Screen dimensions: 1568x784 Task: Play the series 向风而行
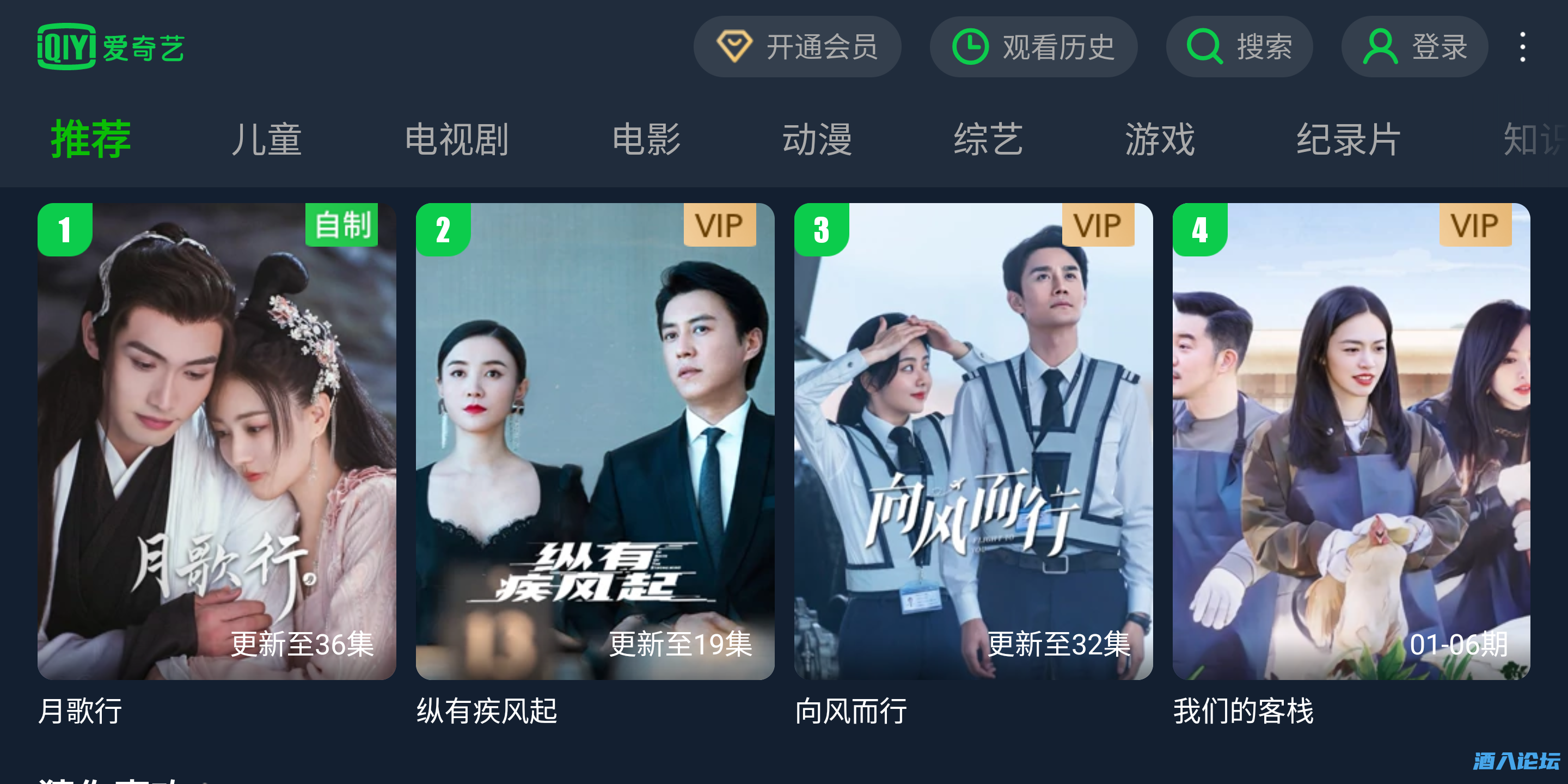973,442
